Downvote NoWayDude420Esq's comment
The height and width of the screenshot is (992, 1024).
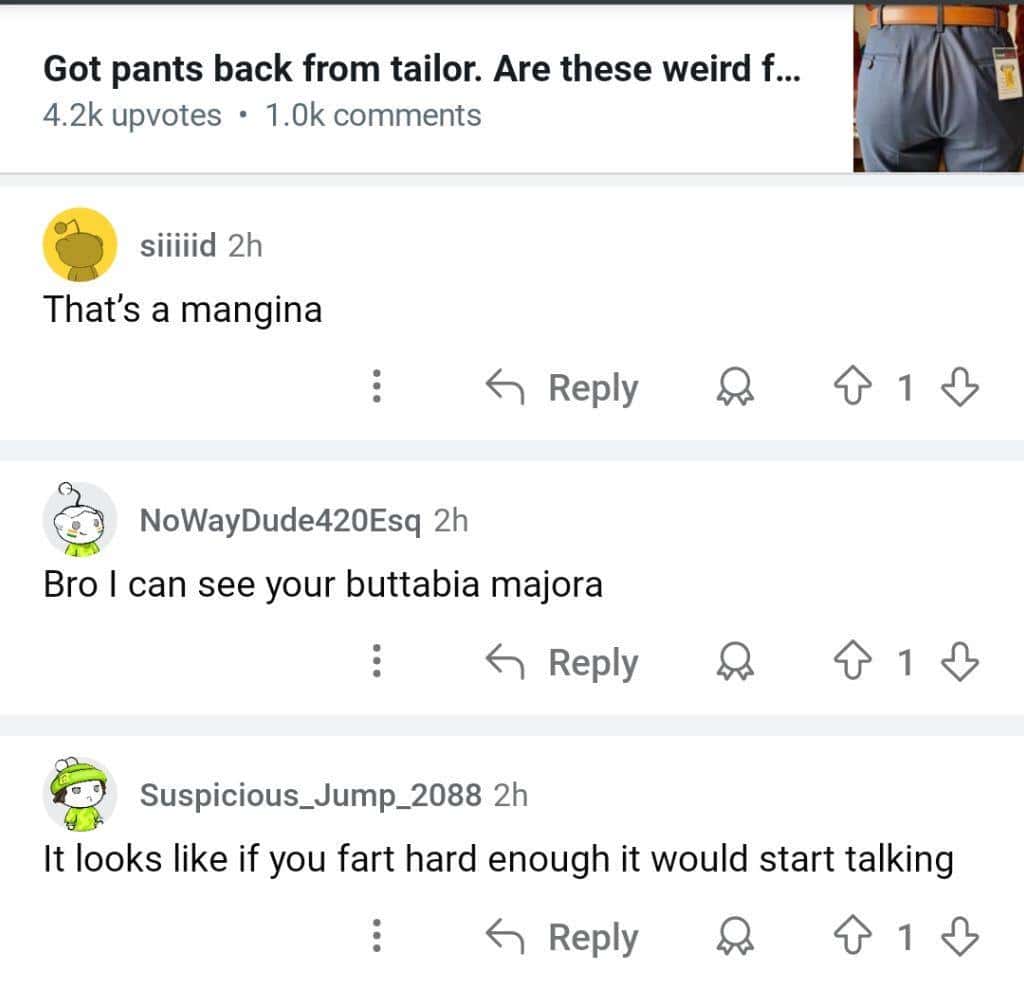click(959, 663)
